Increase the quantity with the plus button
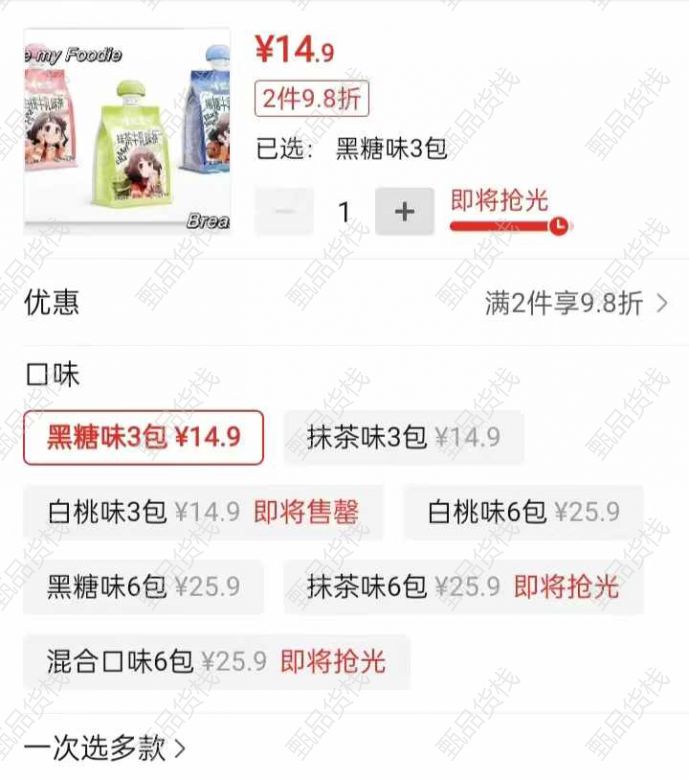 tap(404, 212)
